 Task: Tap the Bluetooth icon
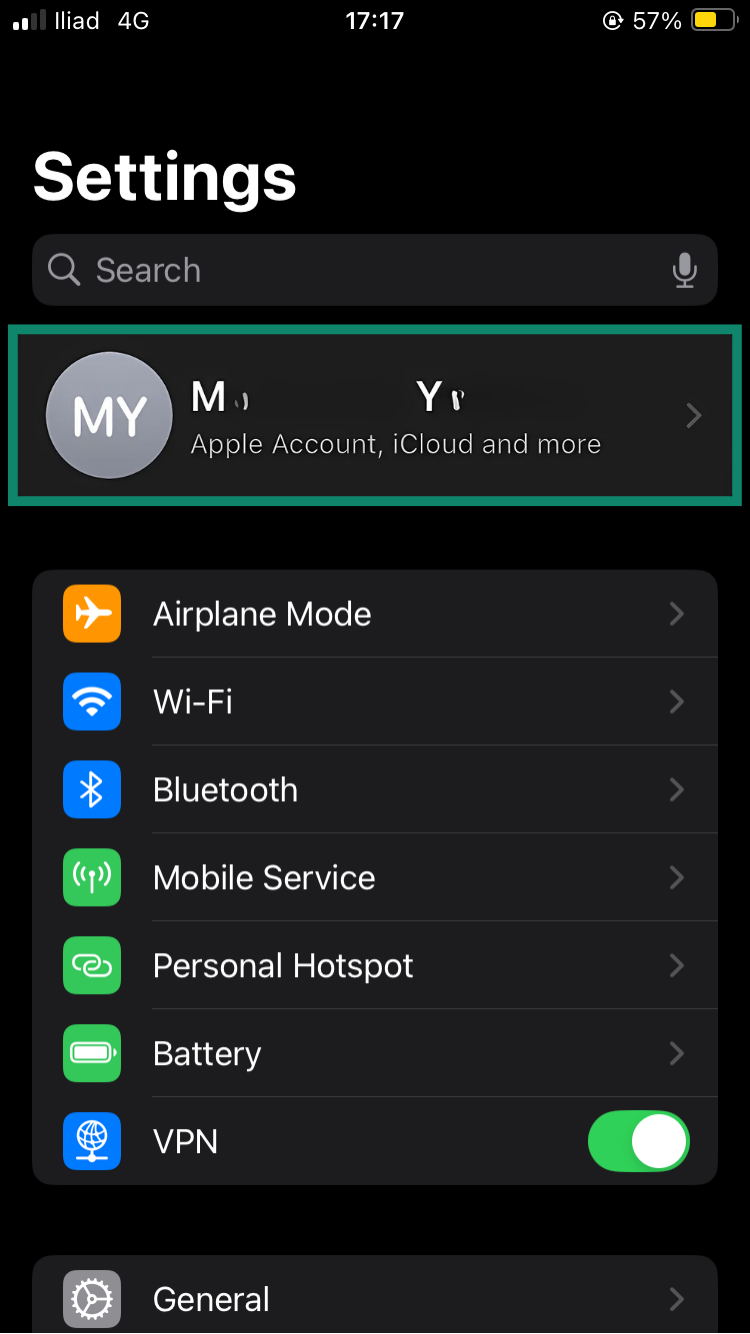[92, 789]
